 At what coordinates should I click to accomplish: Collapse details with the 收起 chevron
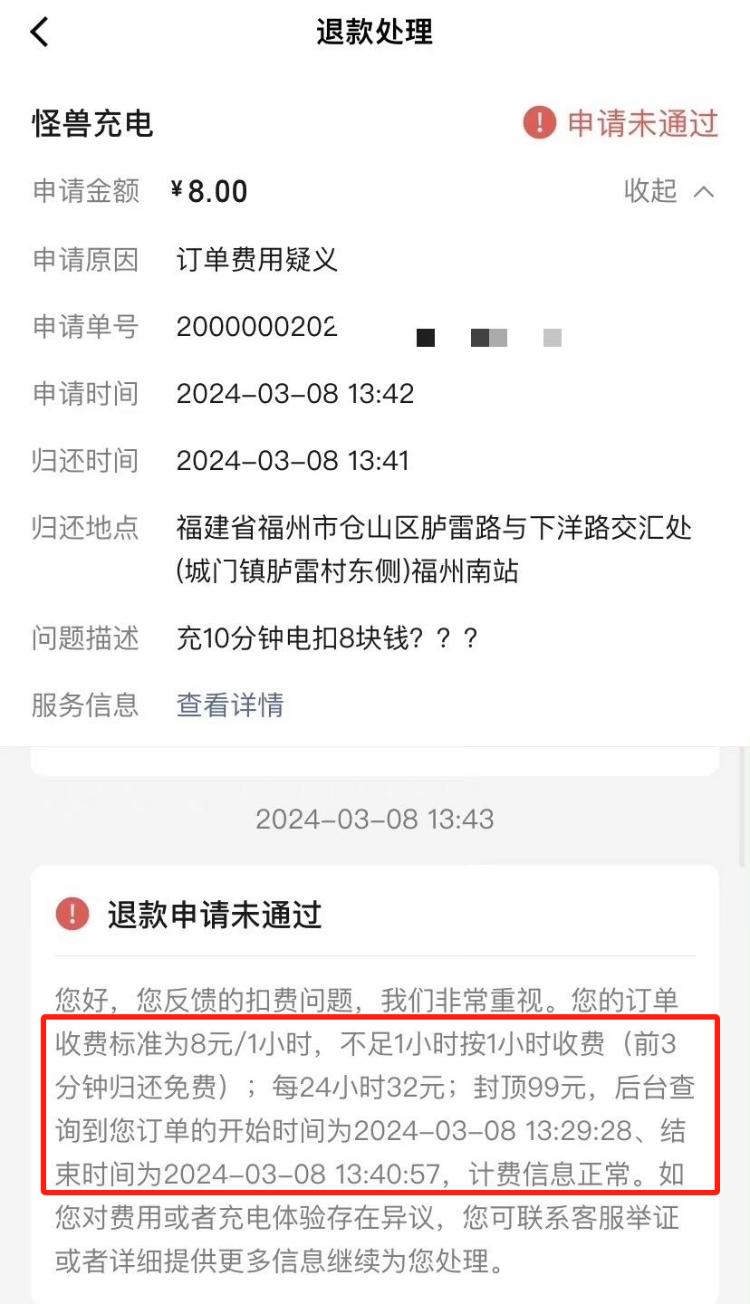(703, 191)
